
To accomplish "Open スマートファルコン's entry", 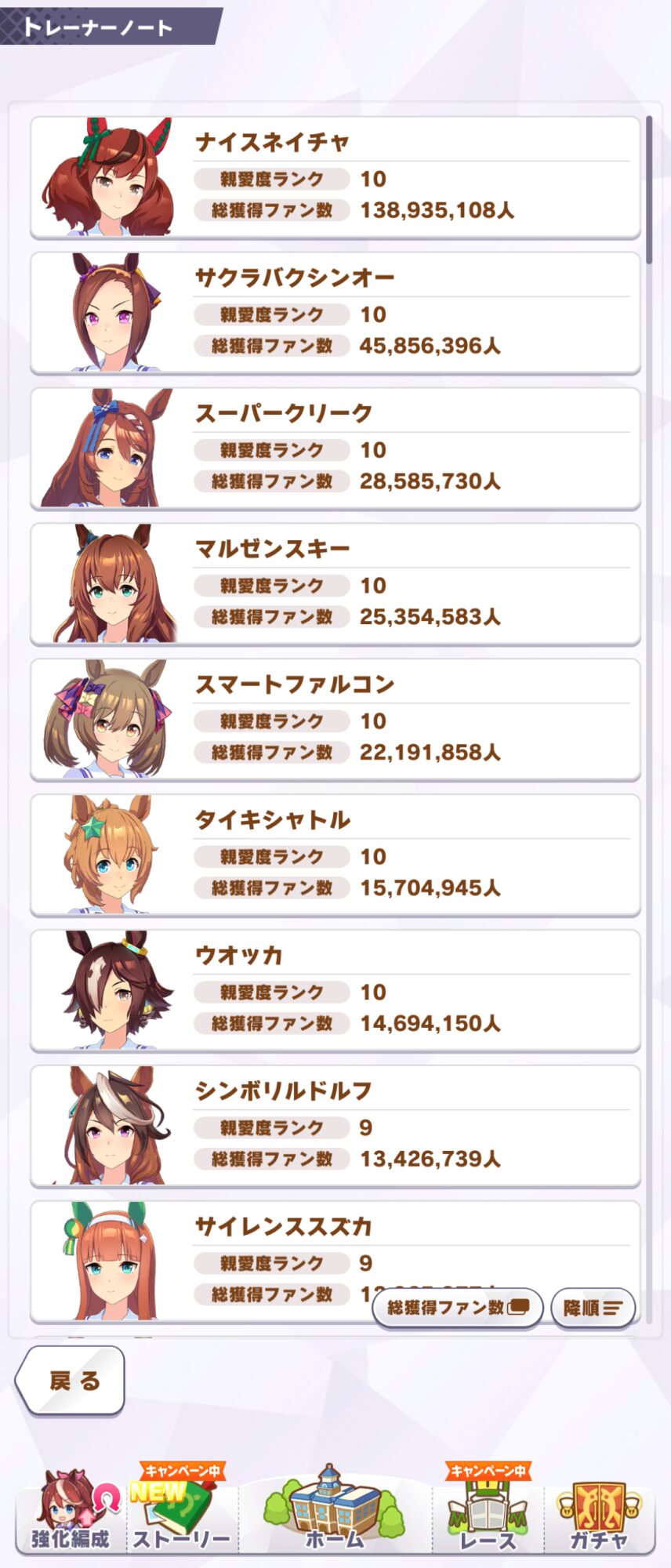I will tap(335, 720).
